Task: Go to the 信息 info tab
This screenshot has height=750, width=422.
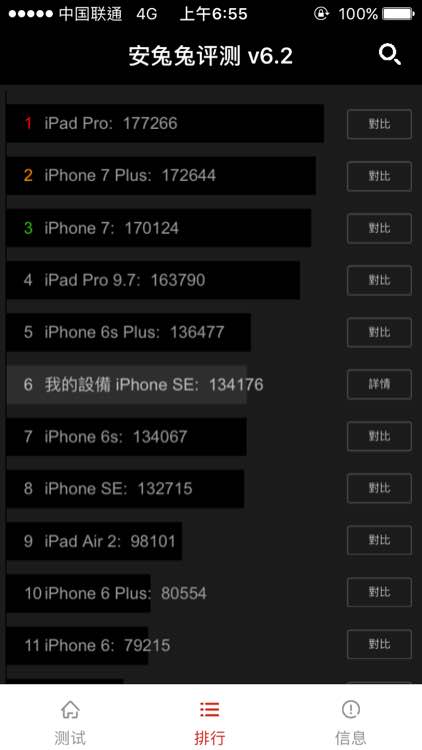Action: tap(351, 720)
